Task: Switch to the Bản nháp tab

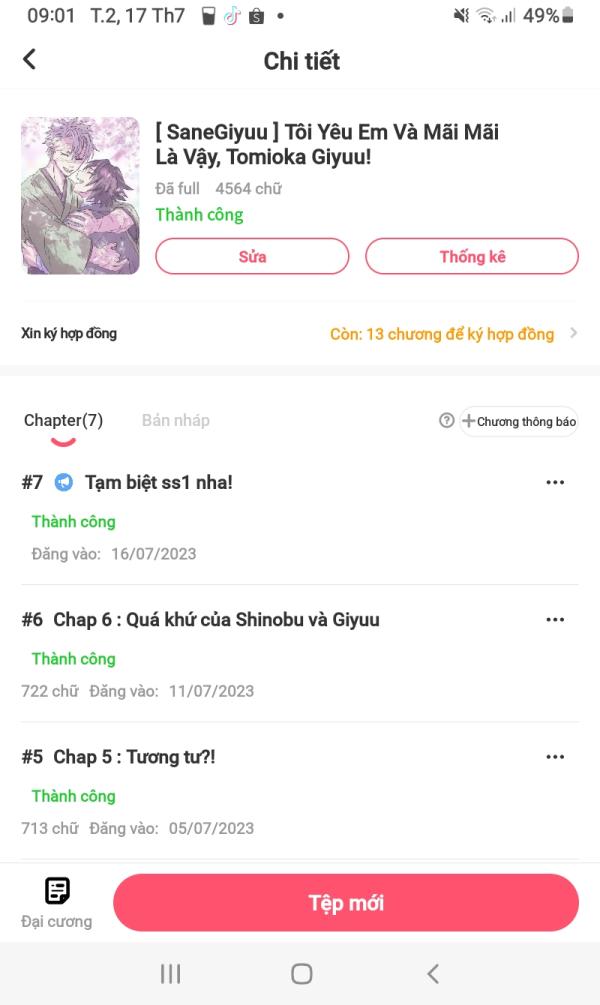Action: (176, 421)
